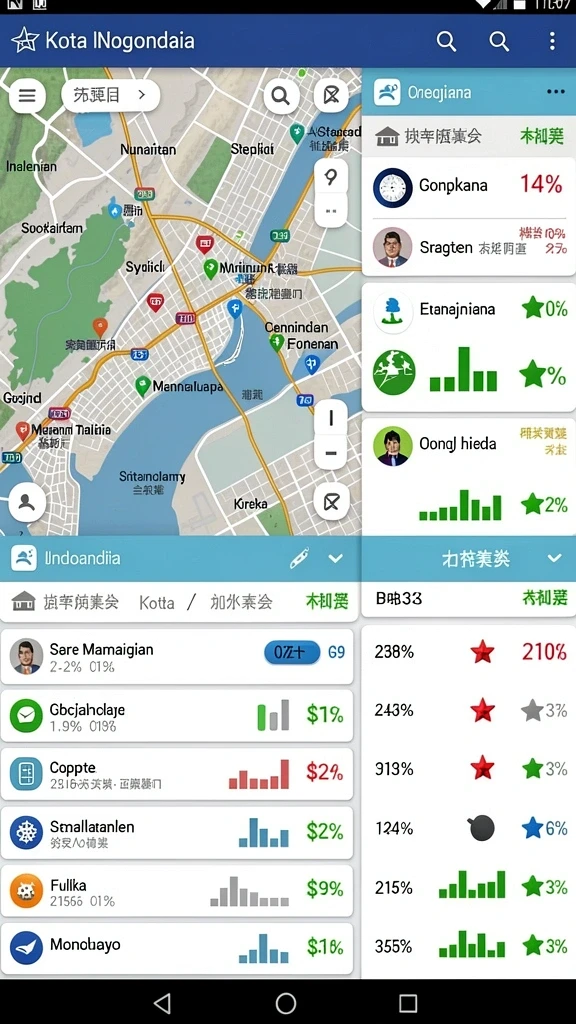Tap the pencil edit icon in Indoandiia header
Screen dimensions: 576x1024
(299, 558)
